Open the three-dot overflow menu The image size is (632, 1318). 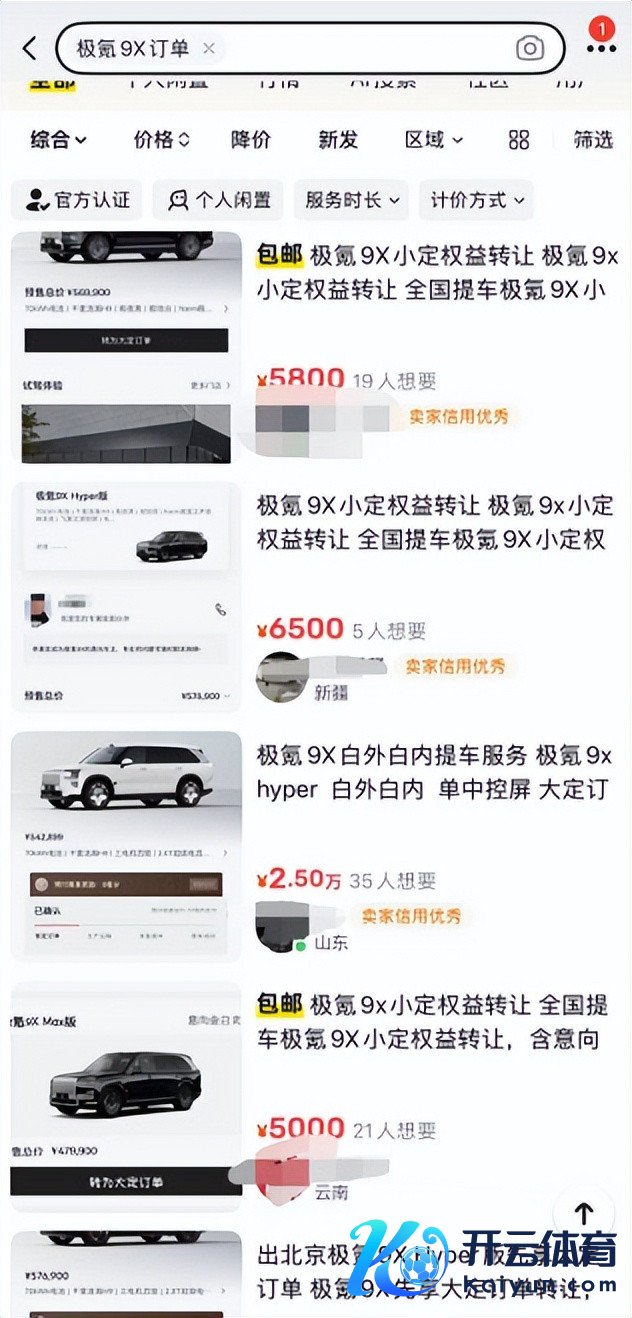click(601, 47)
